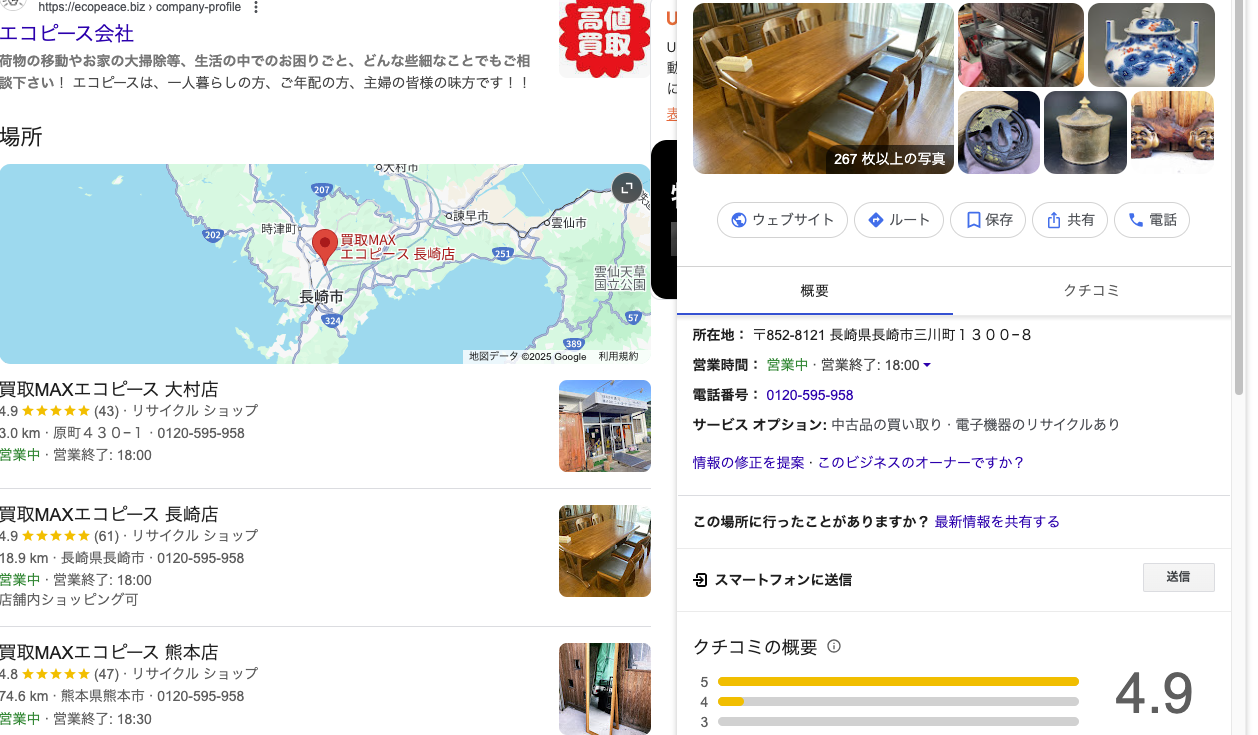
Task: Tap the ウェブサイト button
Action: pos(782,220)
